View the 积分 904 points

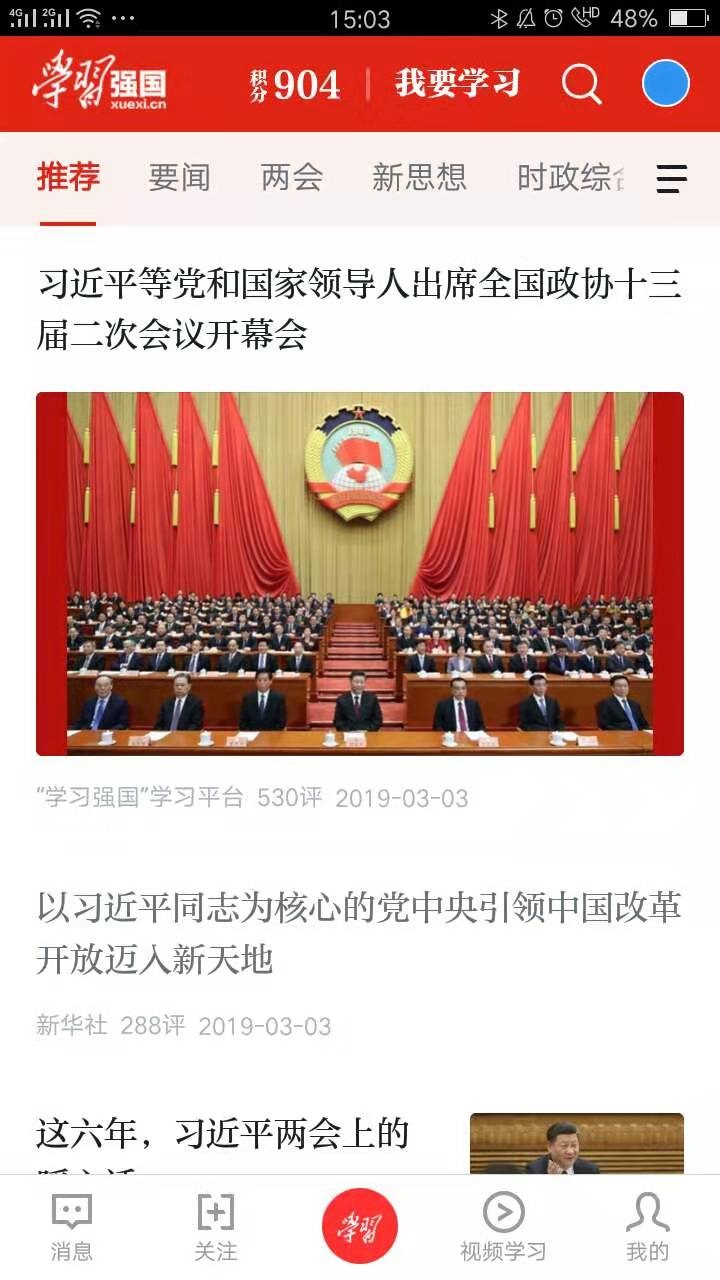(x=296, y=85)
